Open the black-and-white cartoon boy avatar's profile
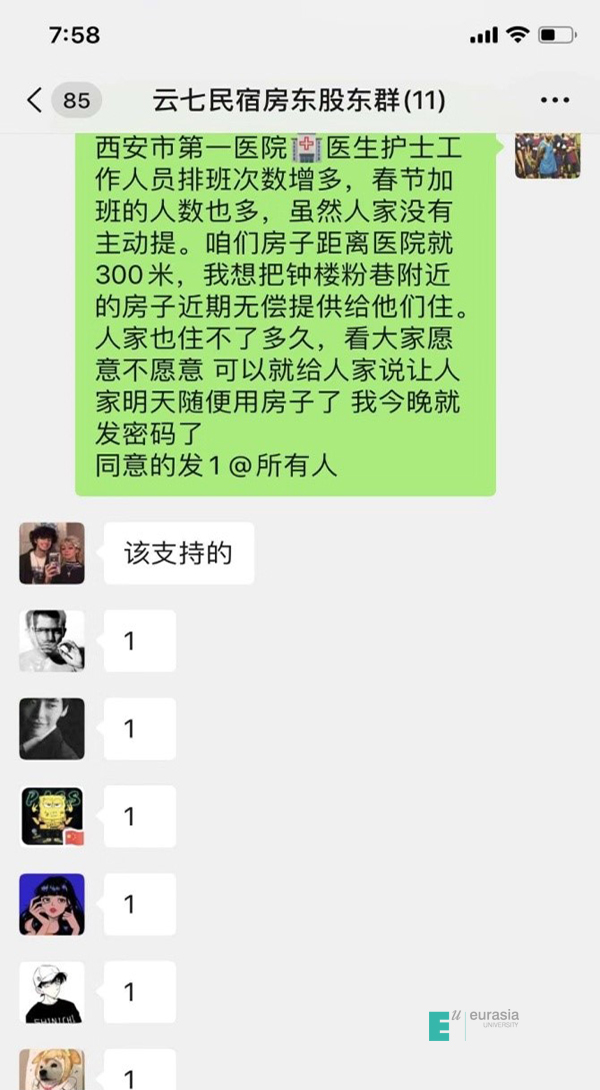 tap(52, 992)
